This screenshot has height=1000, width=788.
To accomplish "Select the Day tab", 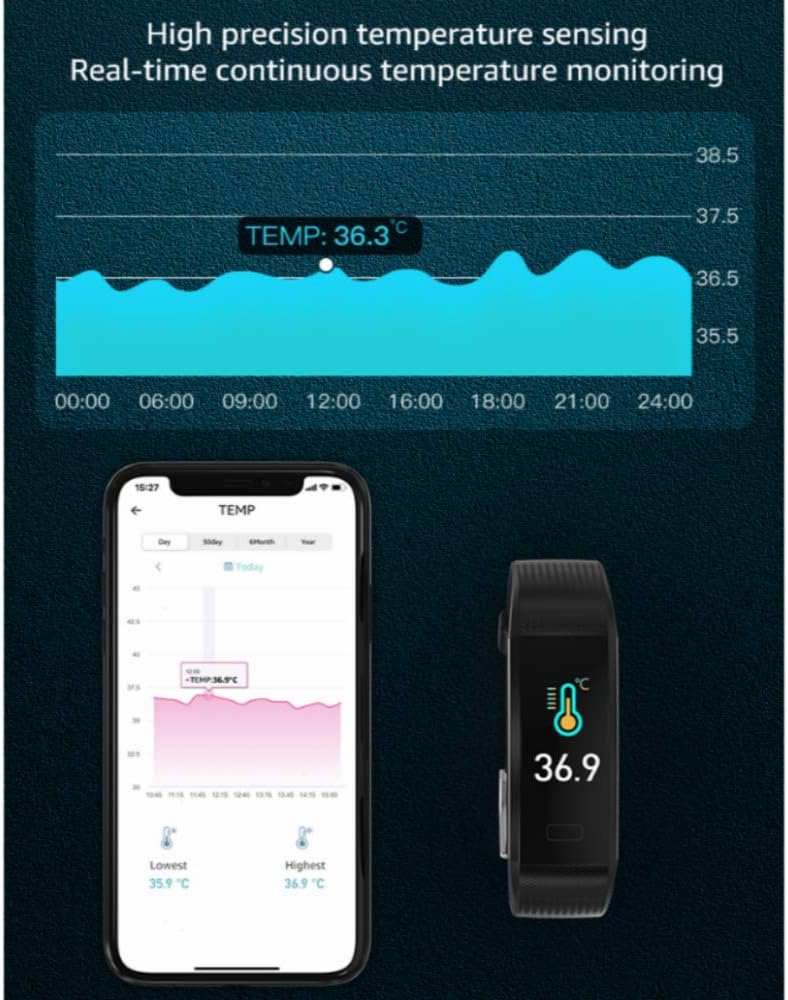I will 164,542.
